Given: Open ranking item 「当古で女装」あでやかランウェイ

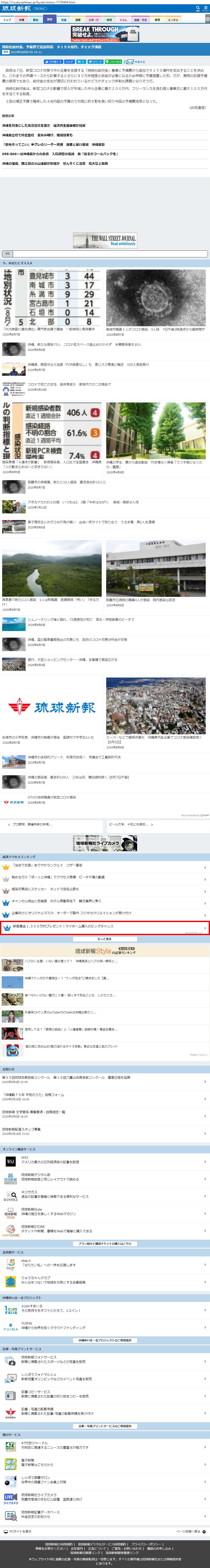Looking at the screenshot, I should click(x=55, y=865).
